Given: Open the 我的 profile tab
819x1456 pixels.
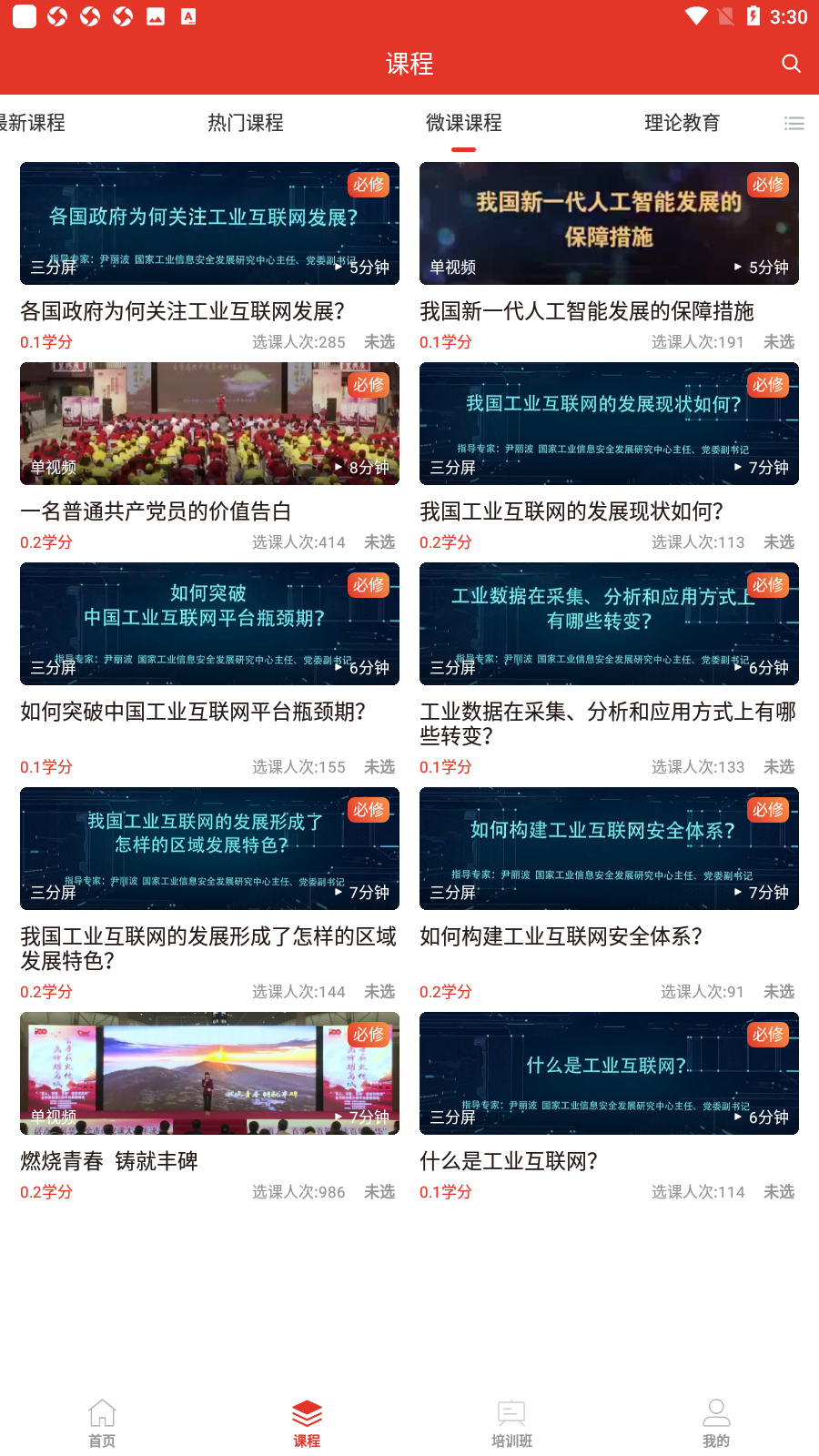Looking at the screenshot, I should [x=716, y=1423].
